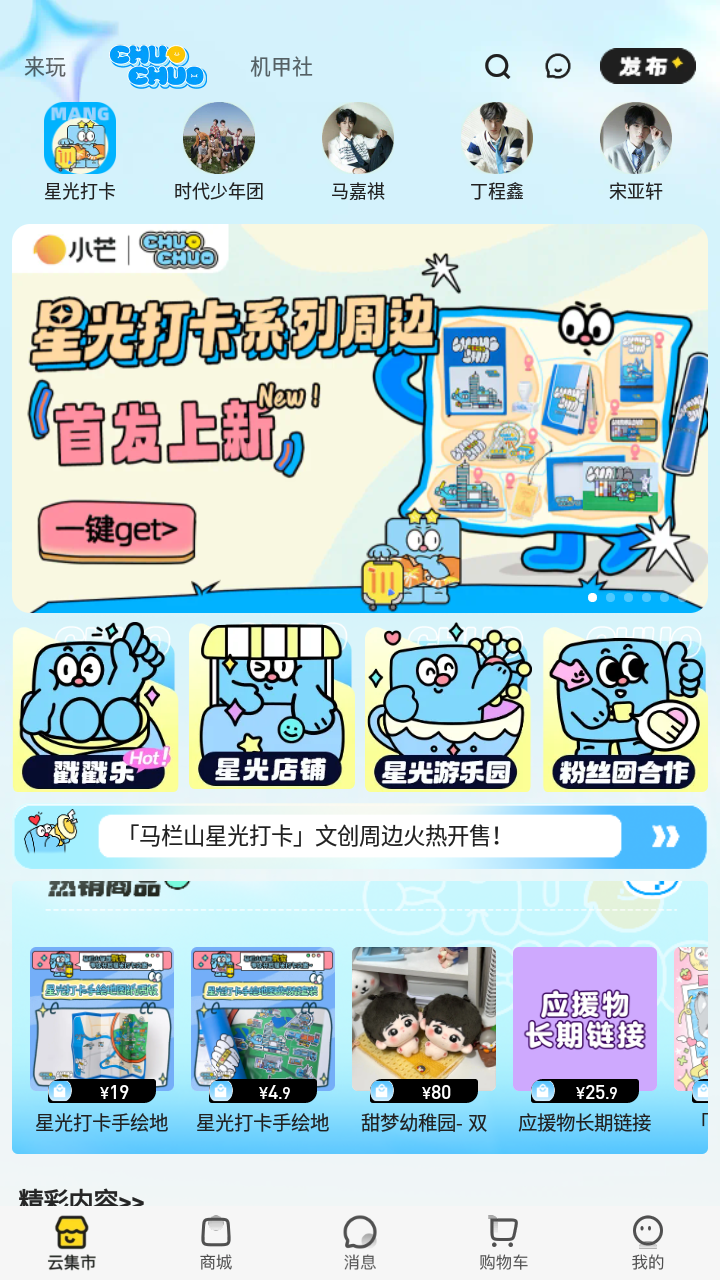Open the 星光打卡系列周边 banner
Screen dimensions: 720x1280
pyautogui.click(x=360, y=418)
